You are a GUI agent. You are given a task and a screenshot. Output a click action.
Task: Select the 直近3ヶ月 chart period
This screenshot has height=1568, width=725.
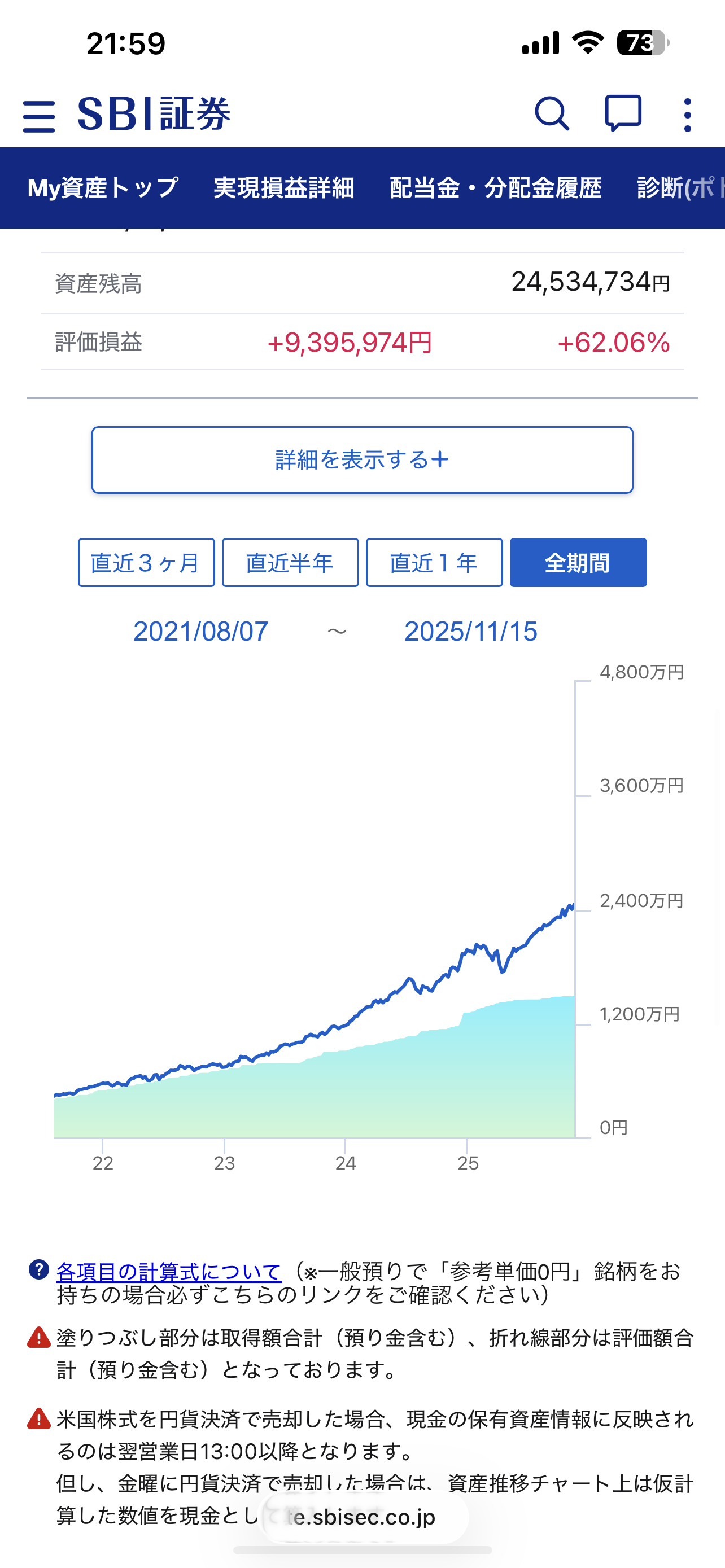tap(146, 562)
